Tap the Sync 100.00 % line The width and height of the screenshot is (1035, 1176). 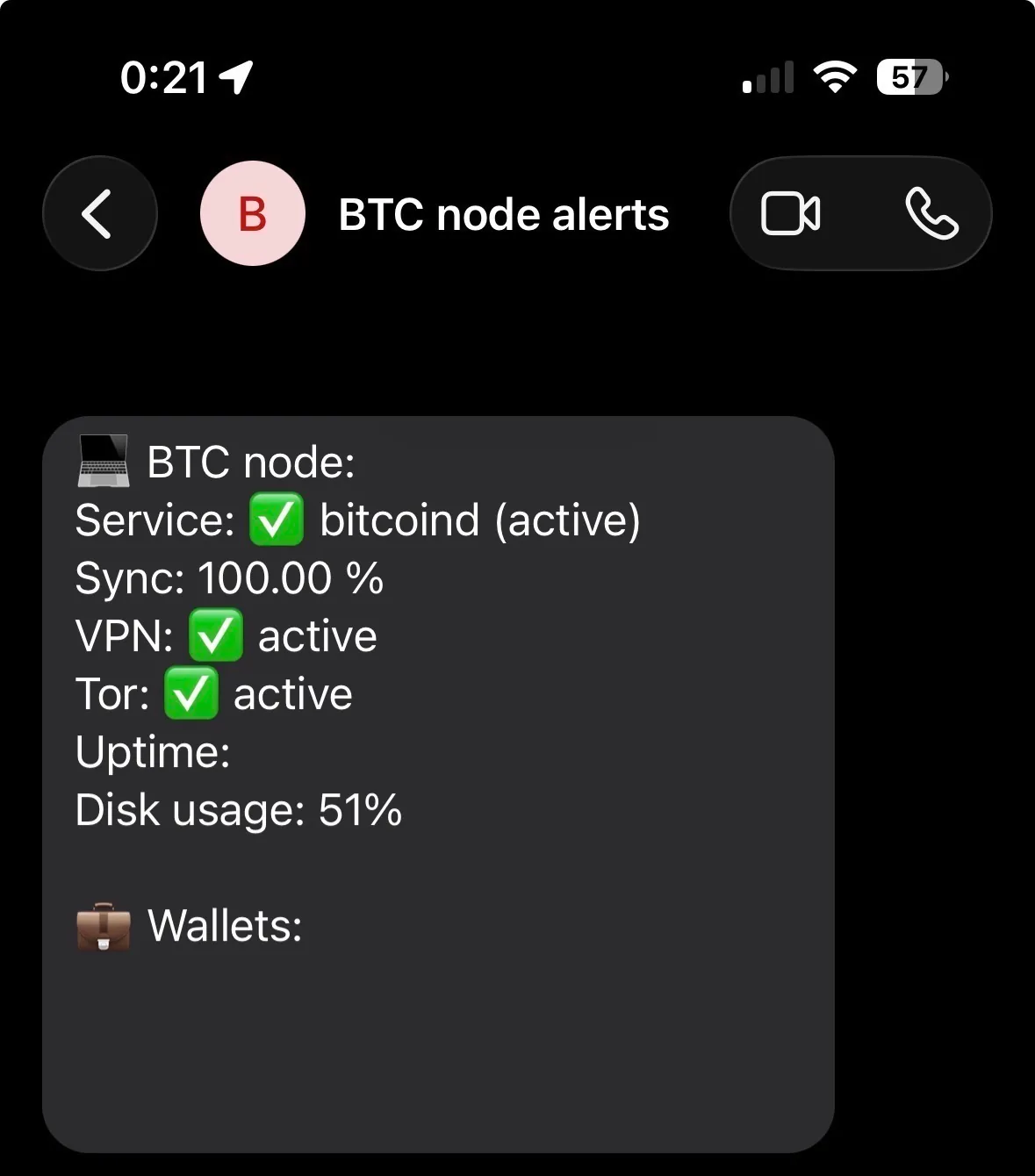(228, 577)
